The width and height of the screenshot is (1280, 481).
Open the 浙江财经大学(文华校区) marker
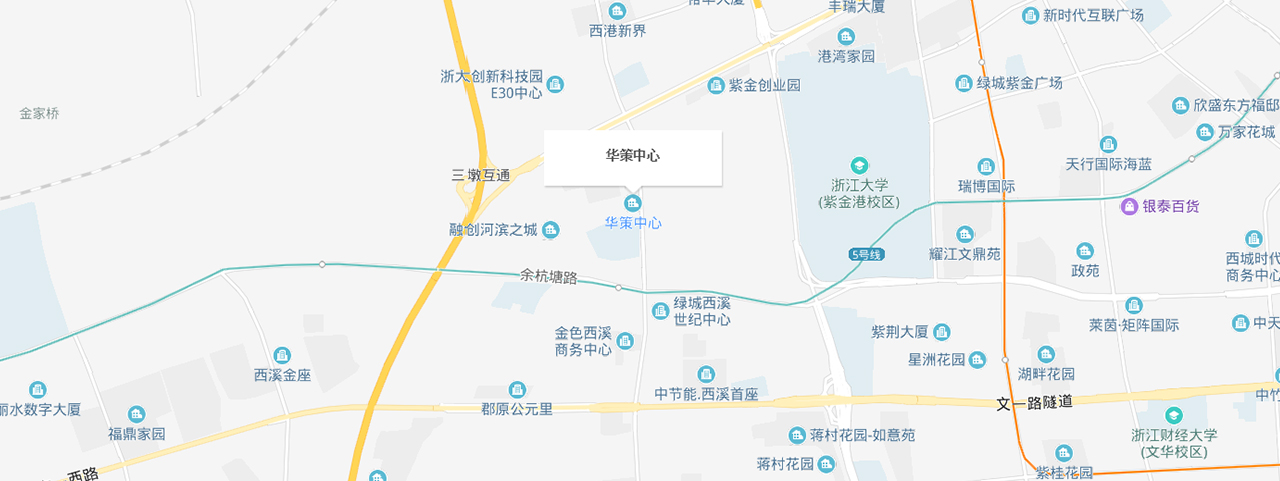pos(1173,415)
